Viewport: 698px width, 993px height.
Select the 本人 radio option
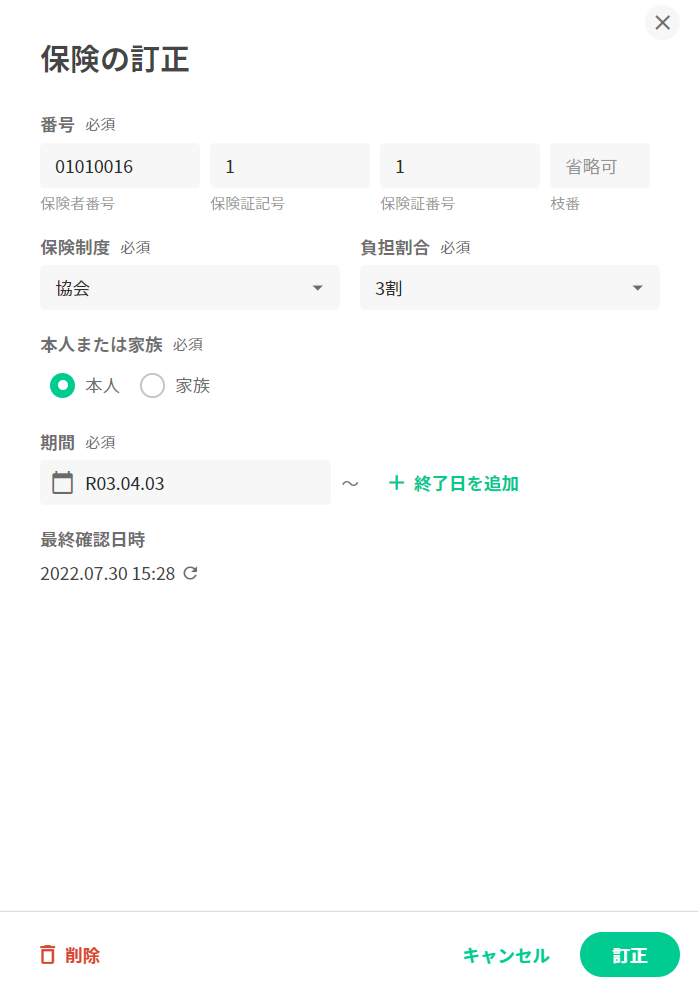63,385
